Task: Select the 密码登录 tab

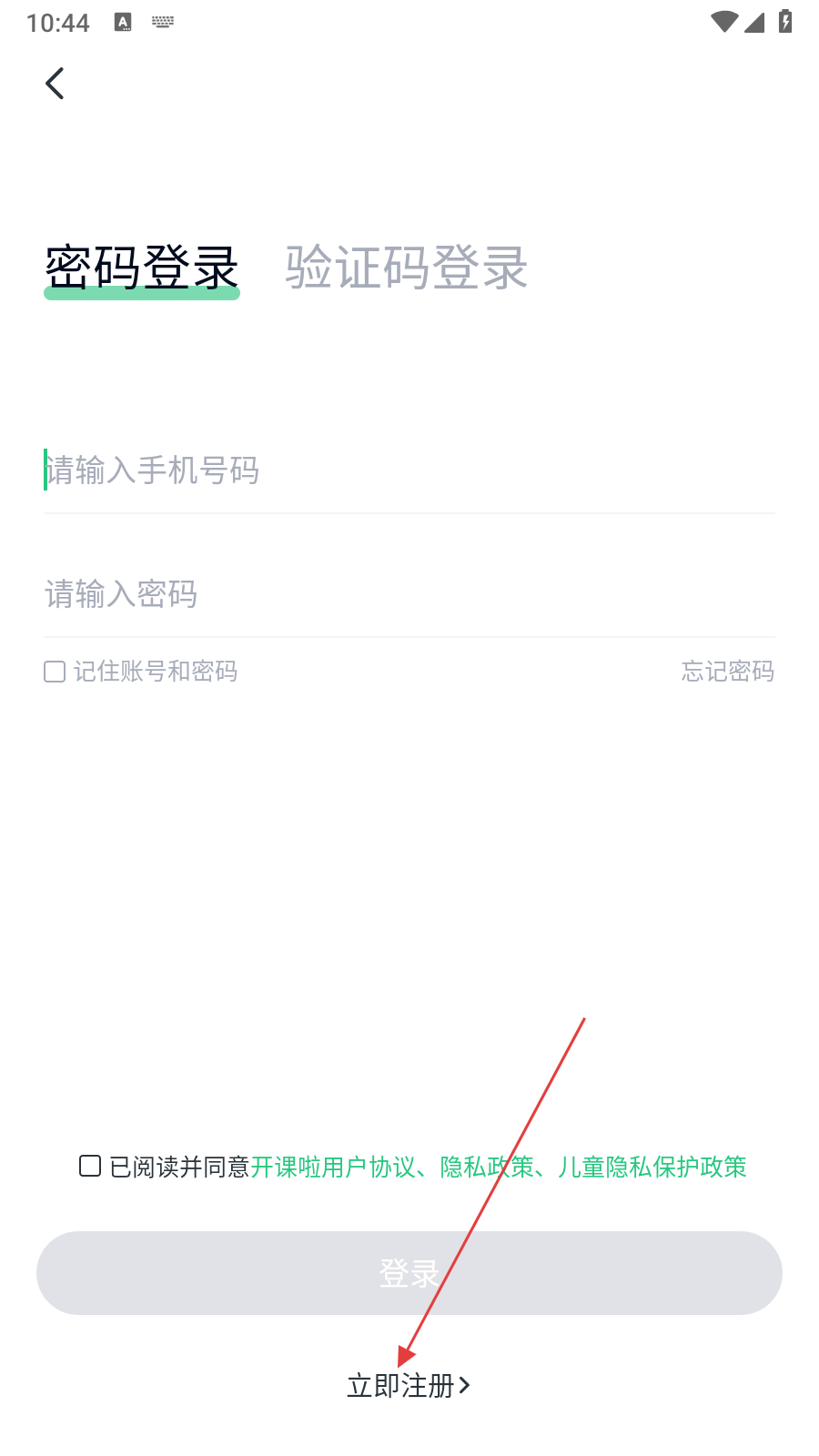Action: (x=142, y=268)
